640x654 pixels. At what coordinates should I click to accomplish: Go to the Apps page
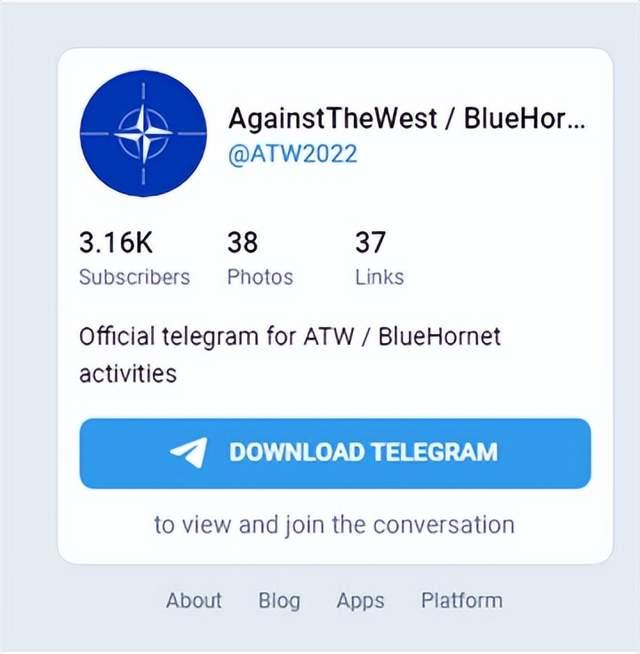[x=360, y=600]
